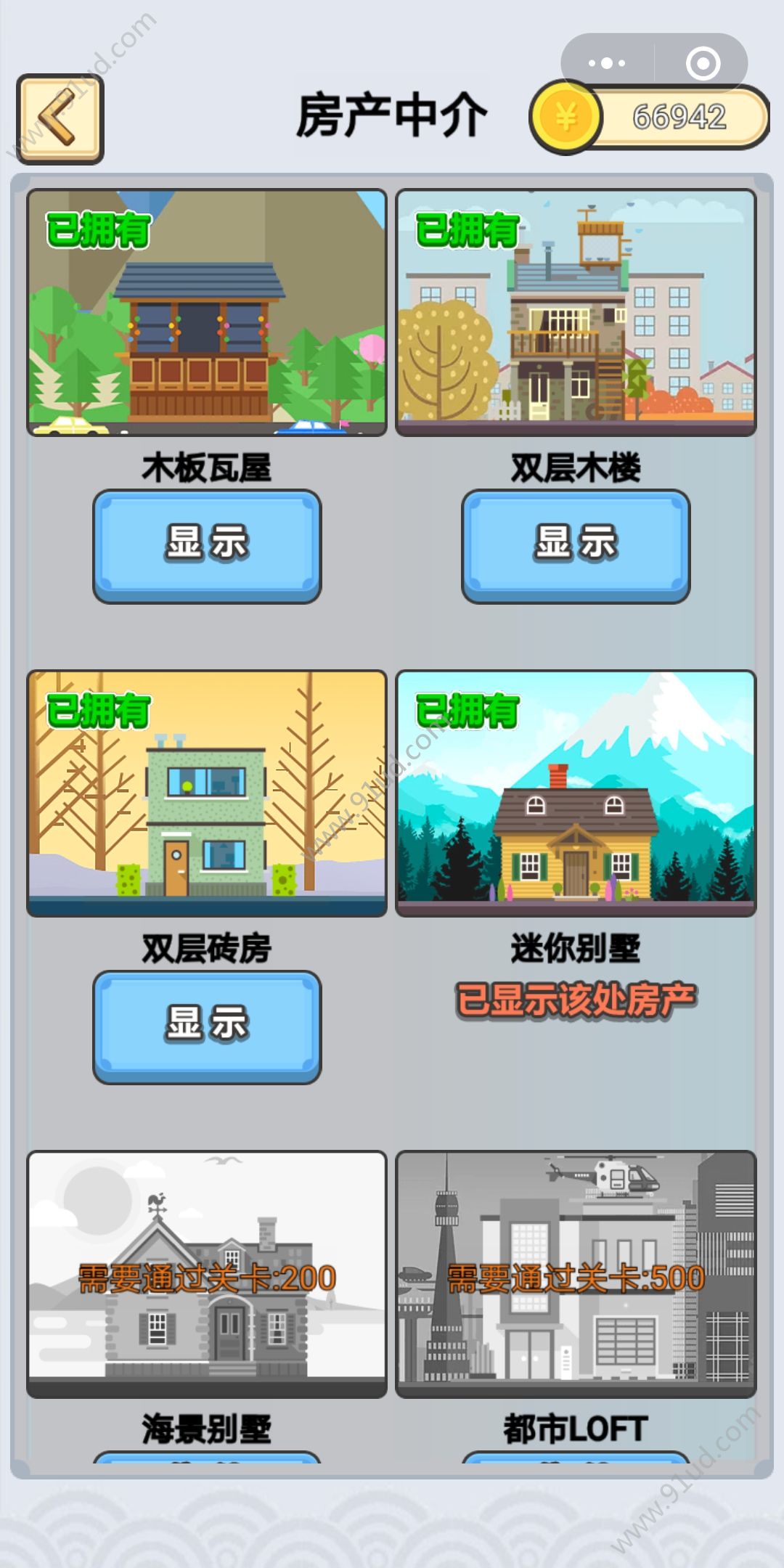Tap the locked 都市LOFT house card
Viewport: 784px width, 1568px height.
pos(576,1274)
